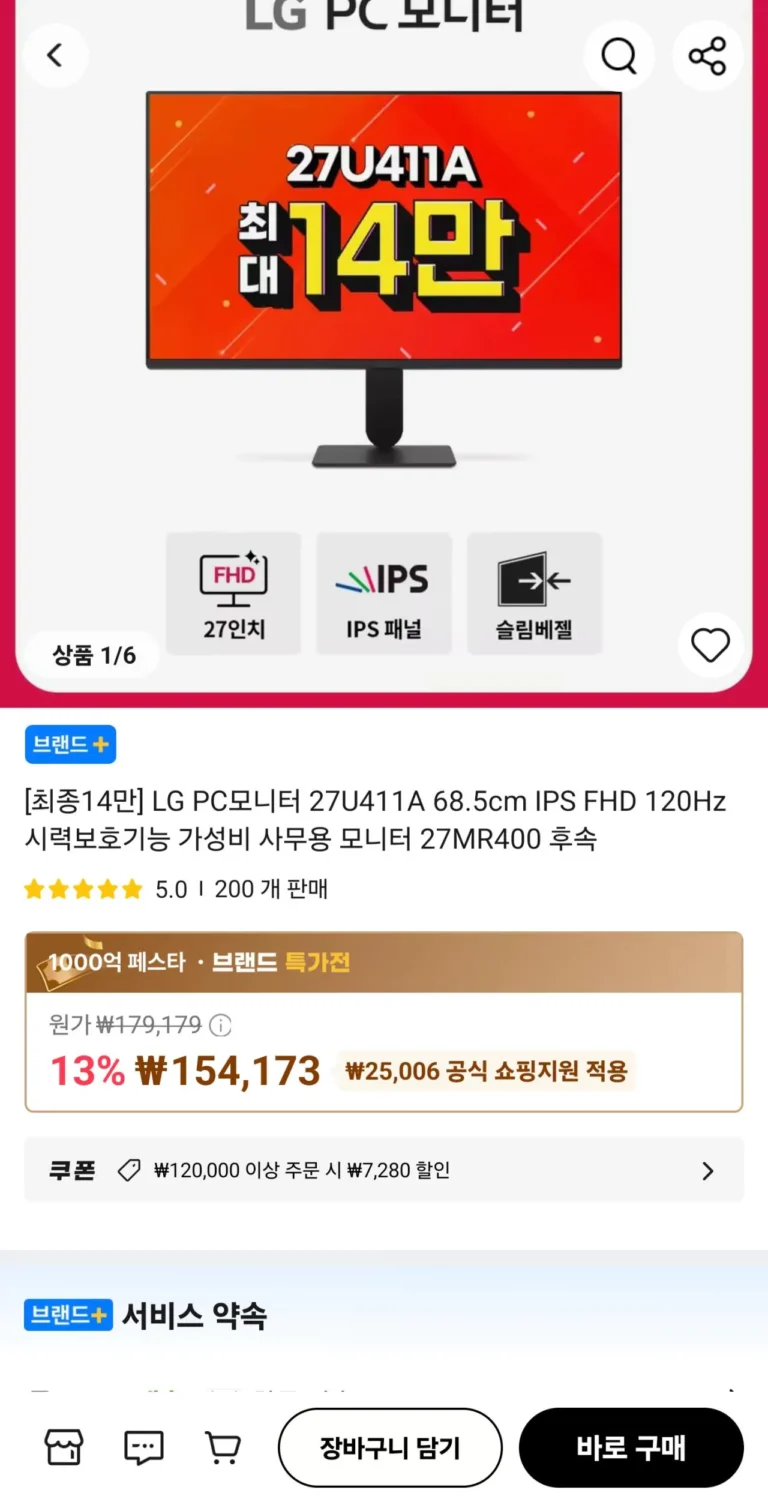
Task: Open the 1000억 페스타 브랜드 특가전 banner
Action: (384, 963)
